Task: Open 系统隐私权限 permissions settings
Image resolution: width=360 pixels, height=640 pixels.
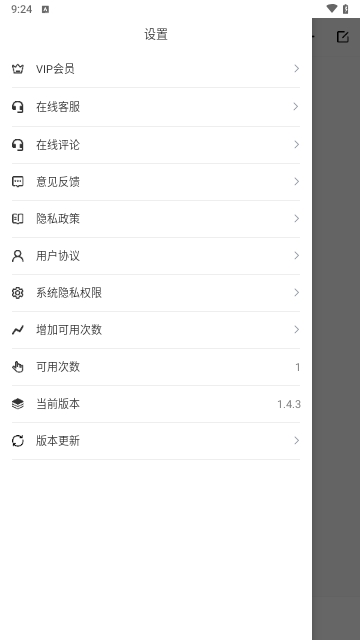Action: [156, 293]
